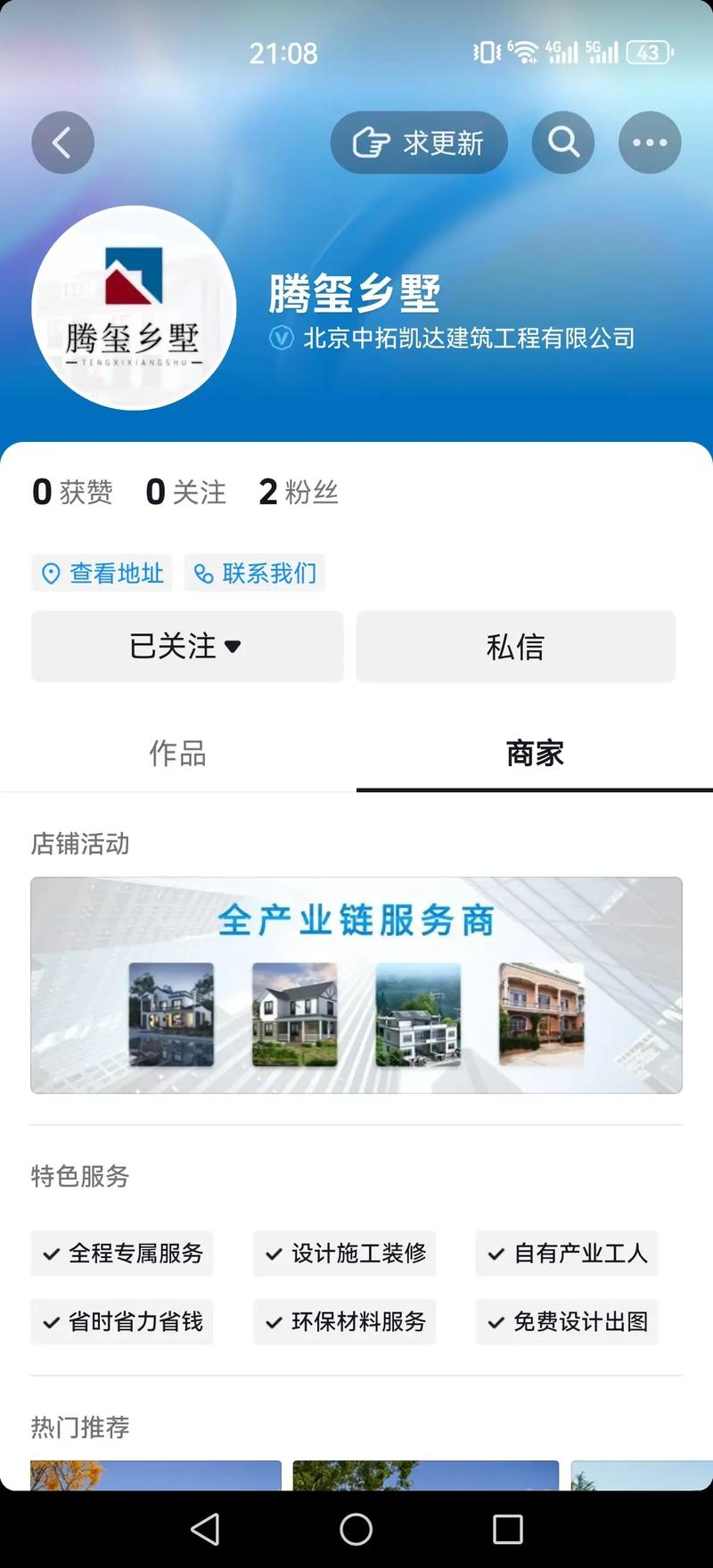Image resolution: width=713 pixels, height=1568 pixels.
Task: Select the 商家 tab
Action: pos(535,754)
